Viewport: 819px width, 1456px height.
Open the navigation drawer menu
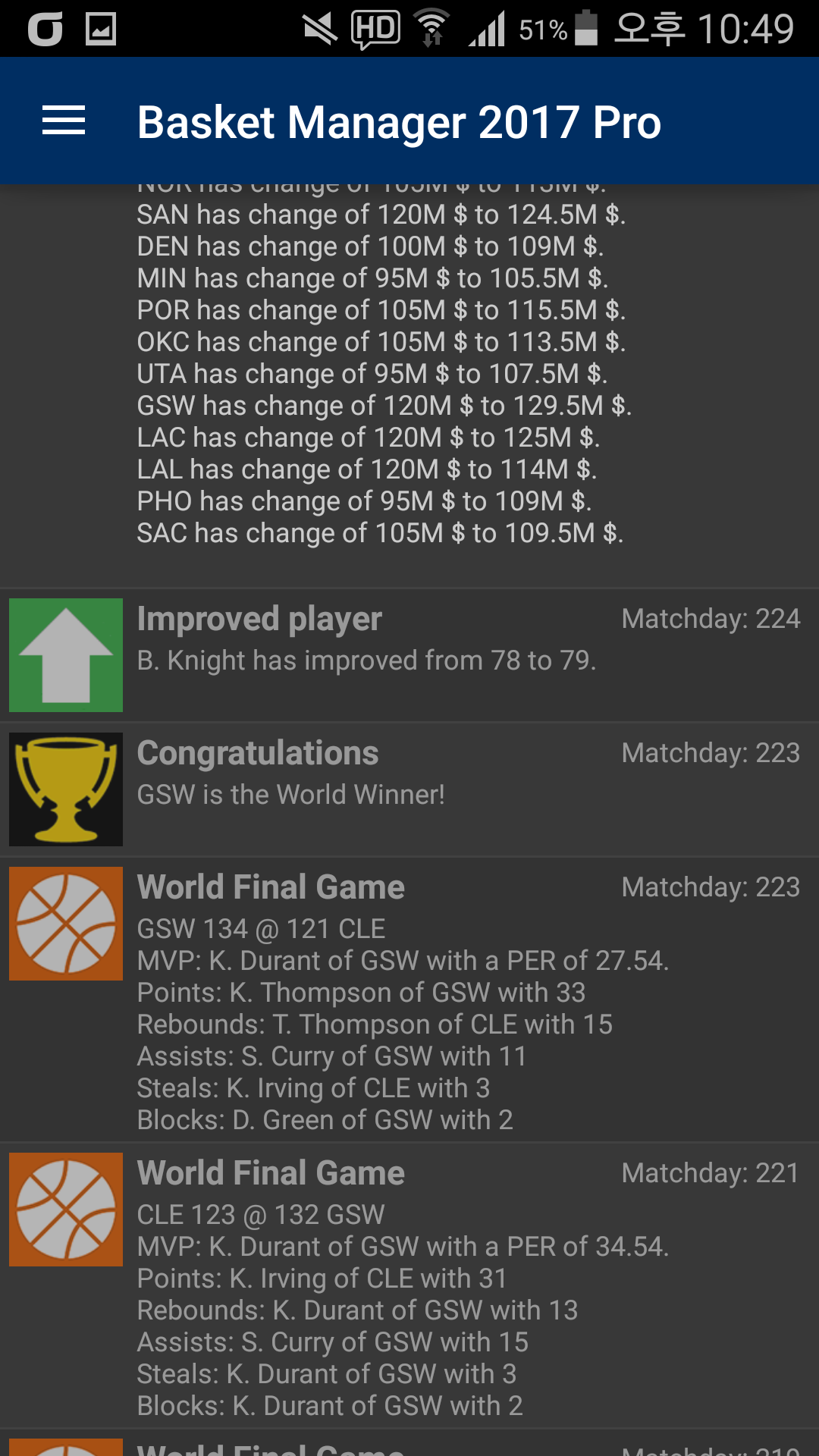[64, 121]
